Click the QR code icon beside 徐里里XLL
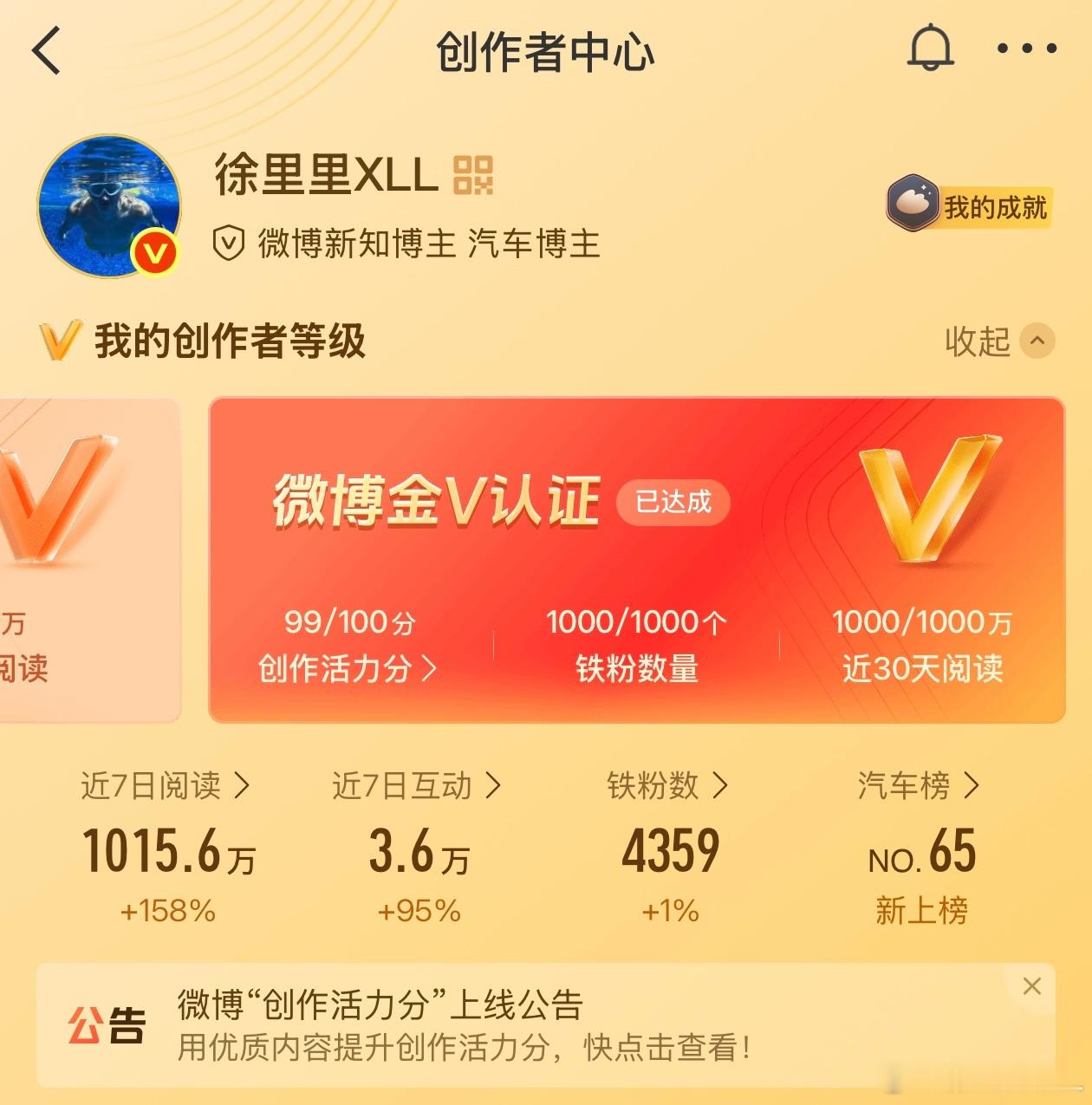The height and width of the screenshot is (1105, 1092). (x=475, y=176)
